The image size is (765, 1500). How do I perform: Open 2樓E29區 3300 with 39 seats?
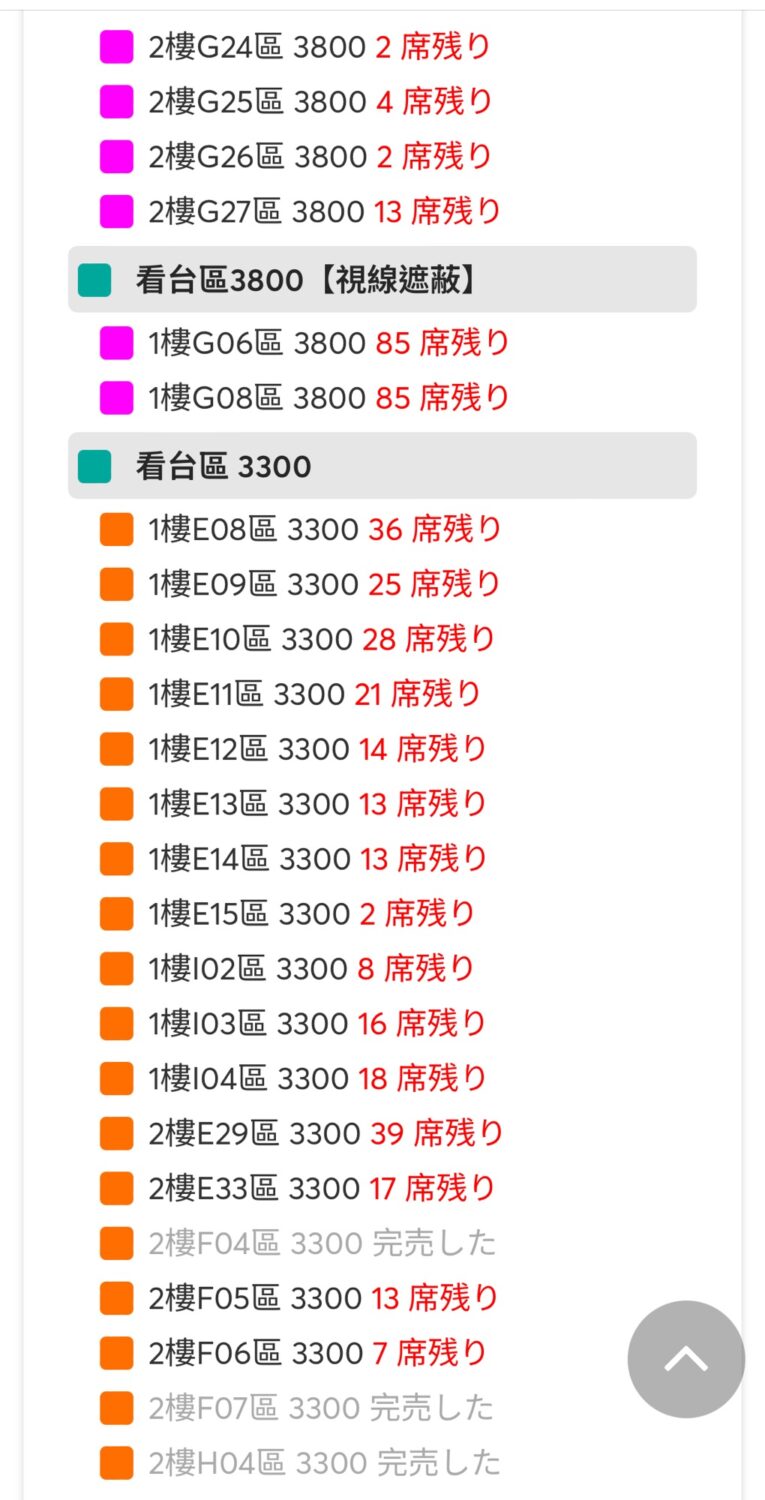pyautogui.click(x=326, y=1134)
